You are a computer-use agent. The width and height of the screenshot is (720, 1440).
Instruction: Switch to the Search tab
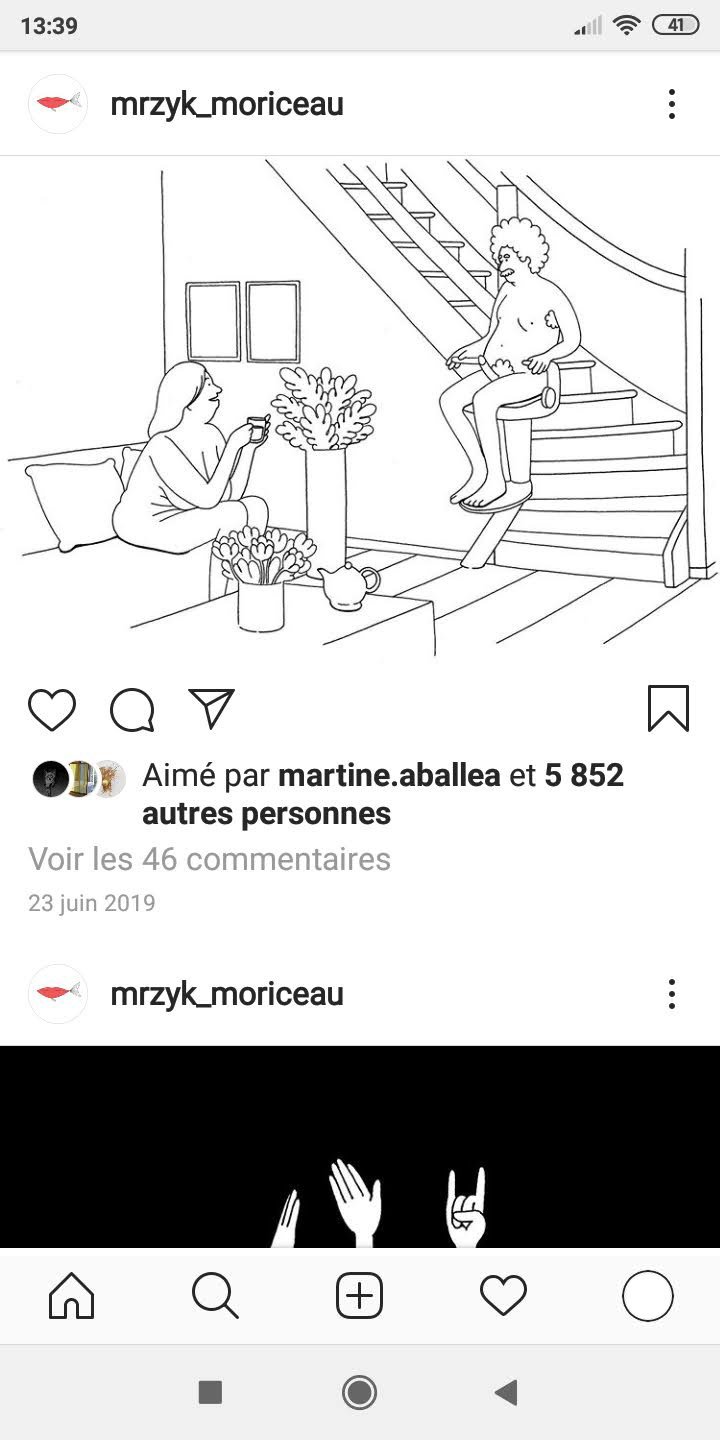[x=215, y=1297]
